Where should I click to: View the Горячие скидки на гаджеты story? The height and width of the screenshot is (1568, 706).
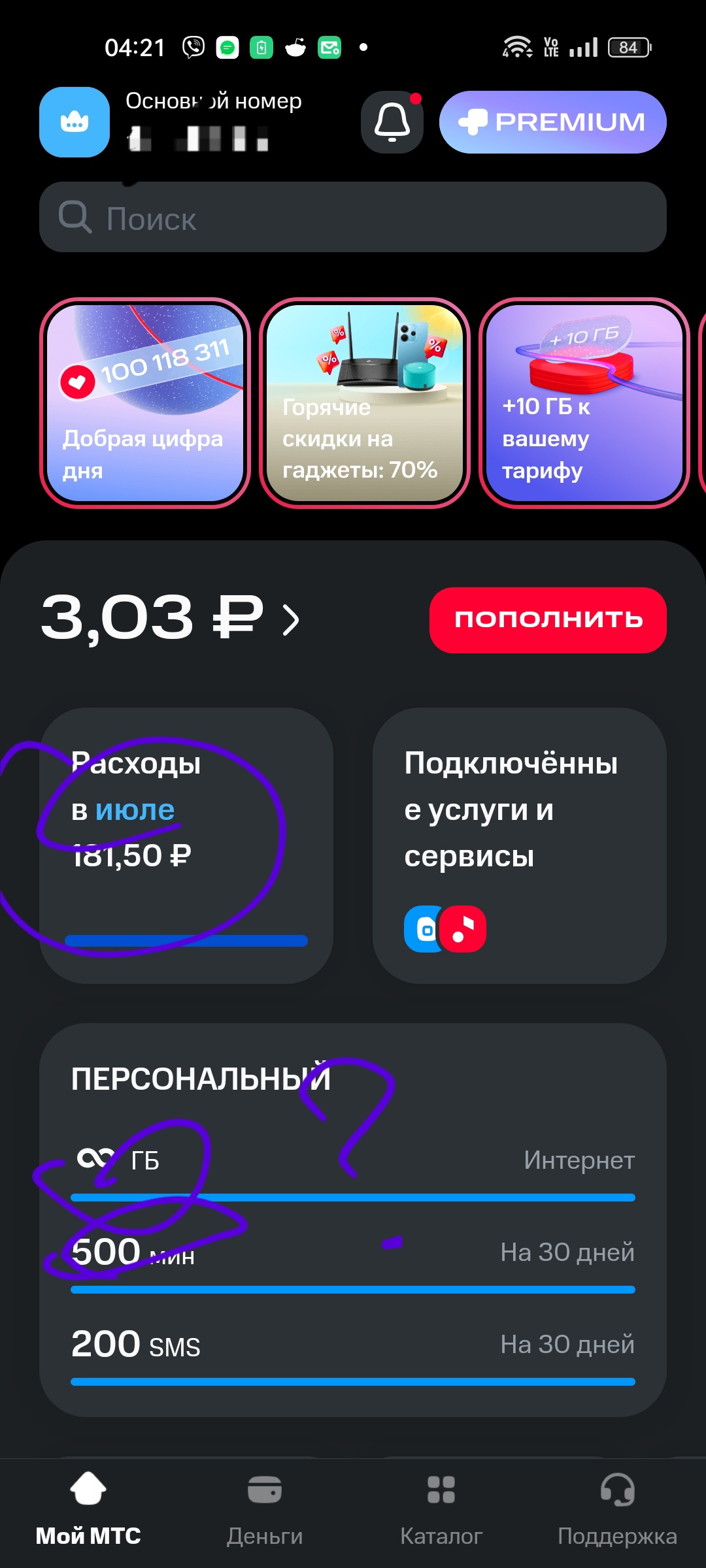[x=365, y=403]
